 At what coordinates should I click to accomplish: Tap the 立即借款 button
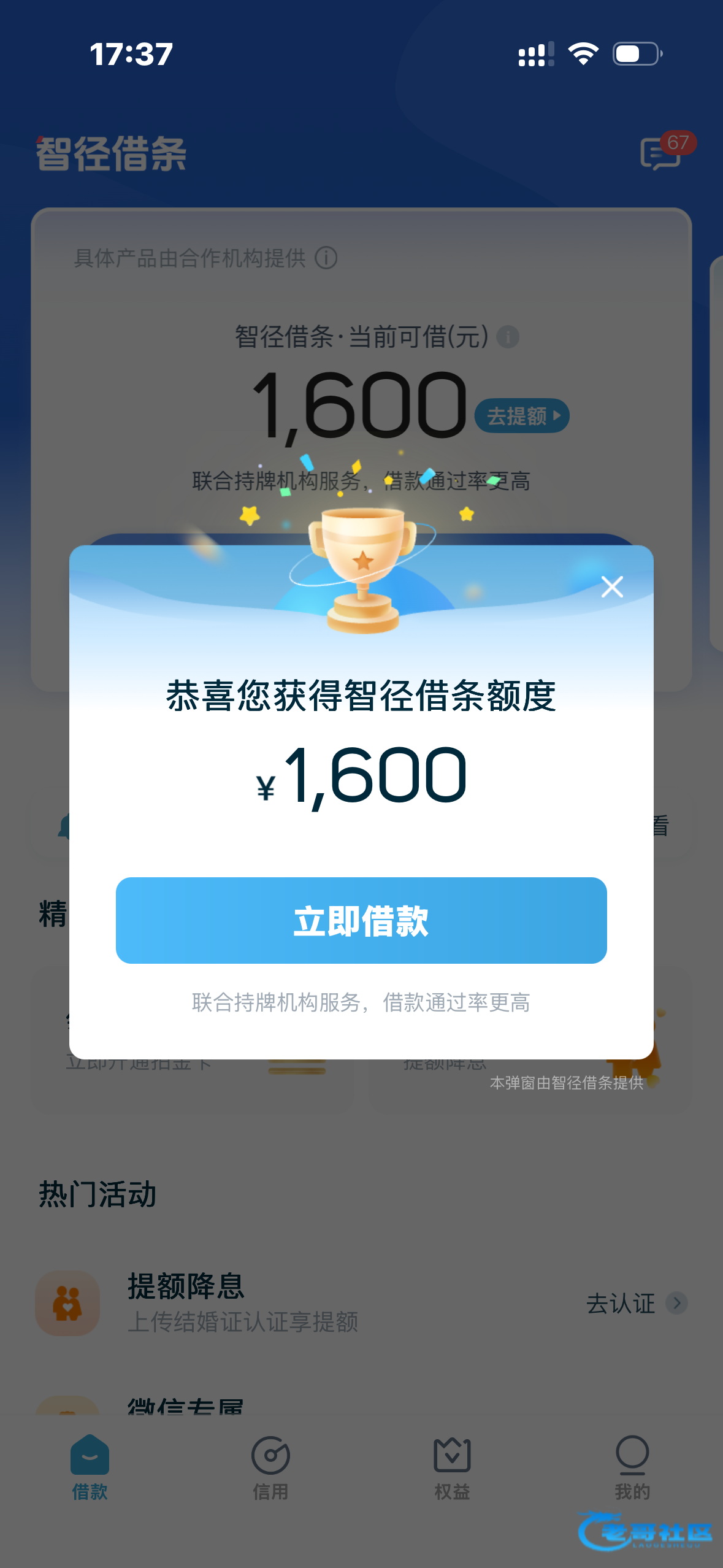361,920
